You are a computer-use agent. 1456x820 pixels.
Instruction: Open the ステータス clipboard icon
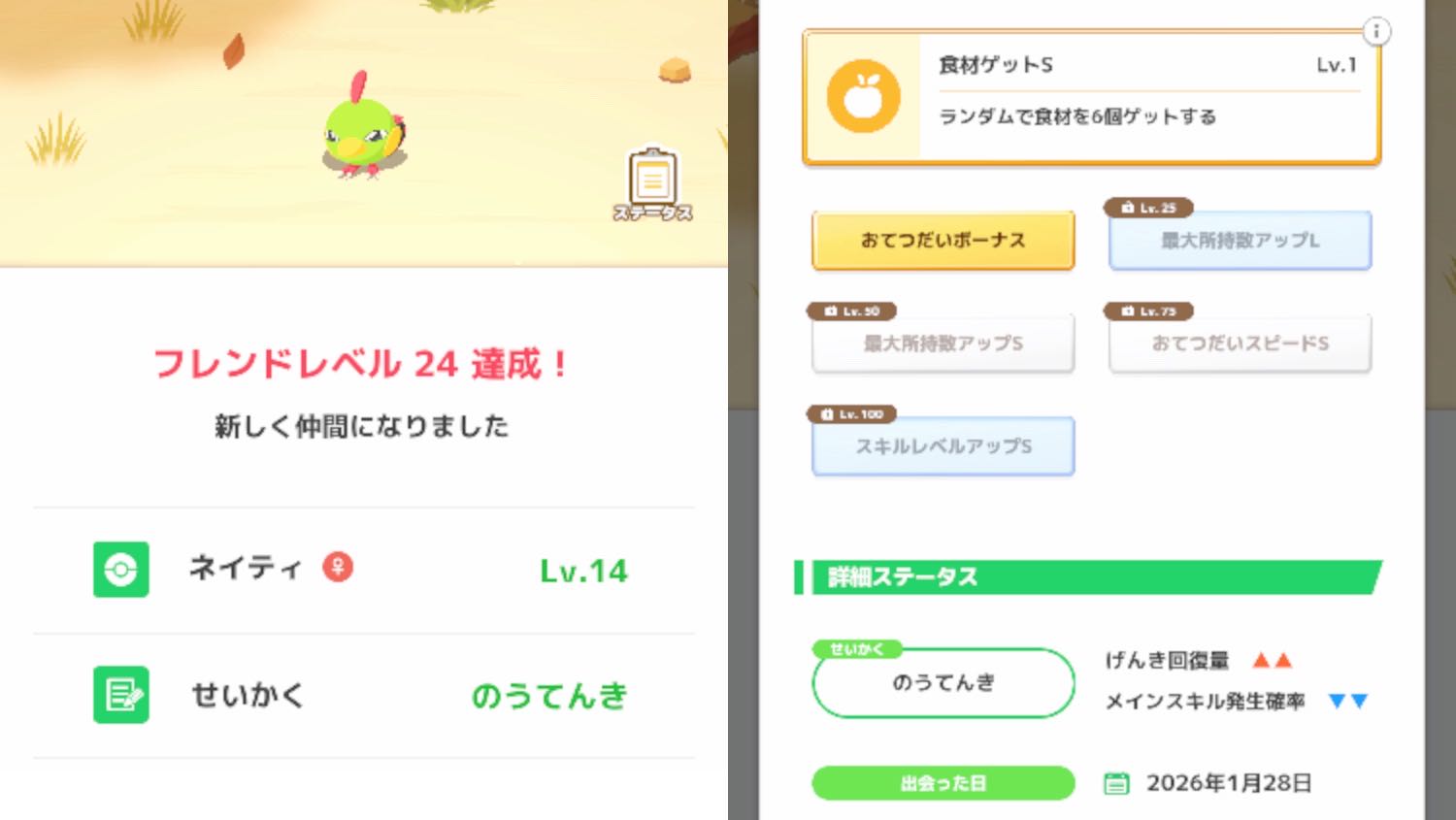click(x=652, y=182)
